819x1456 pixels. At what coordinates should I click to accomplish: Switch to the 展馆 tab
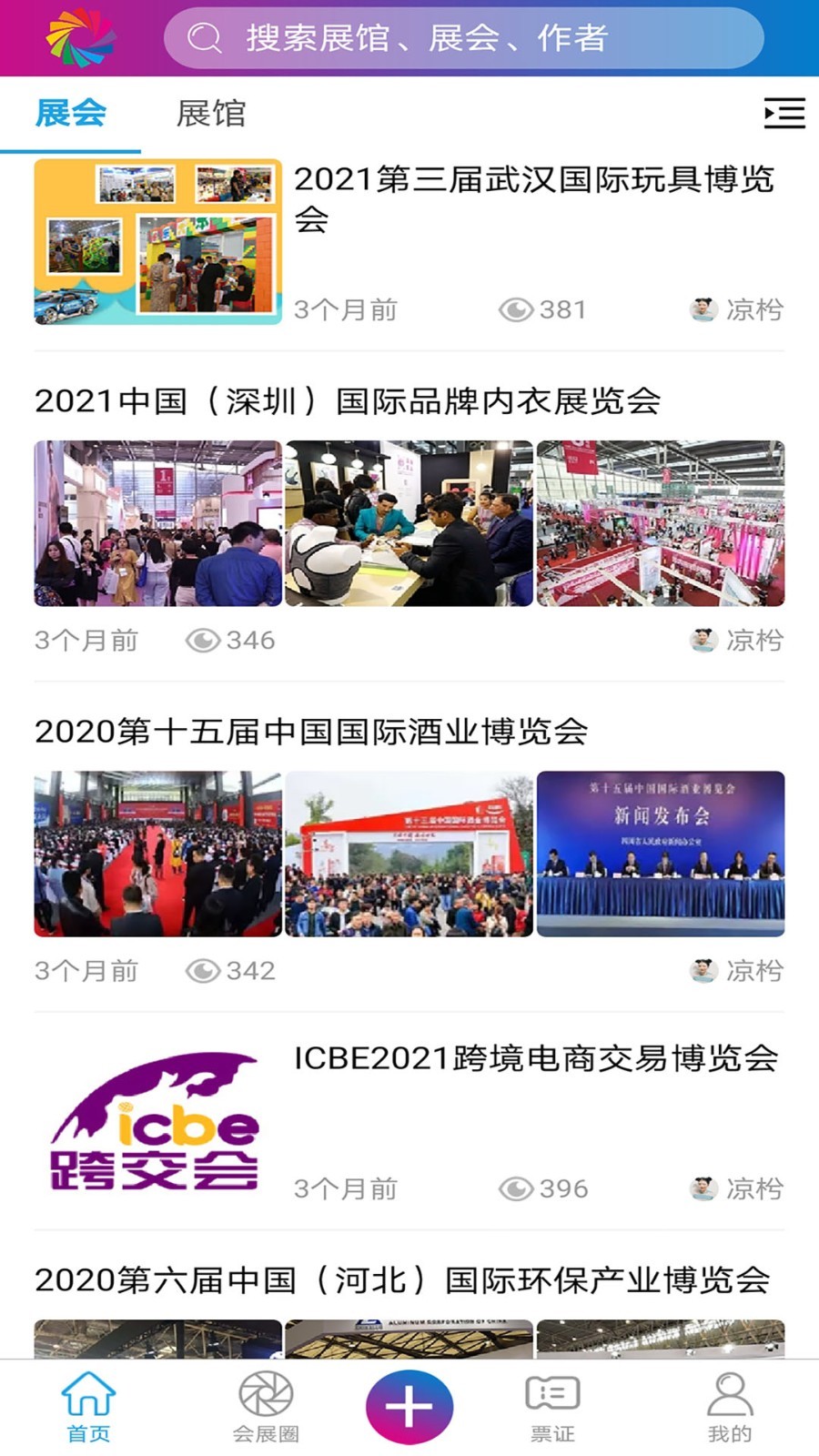point(211,114)
